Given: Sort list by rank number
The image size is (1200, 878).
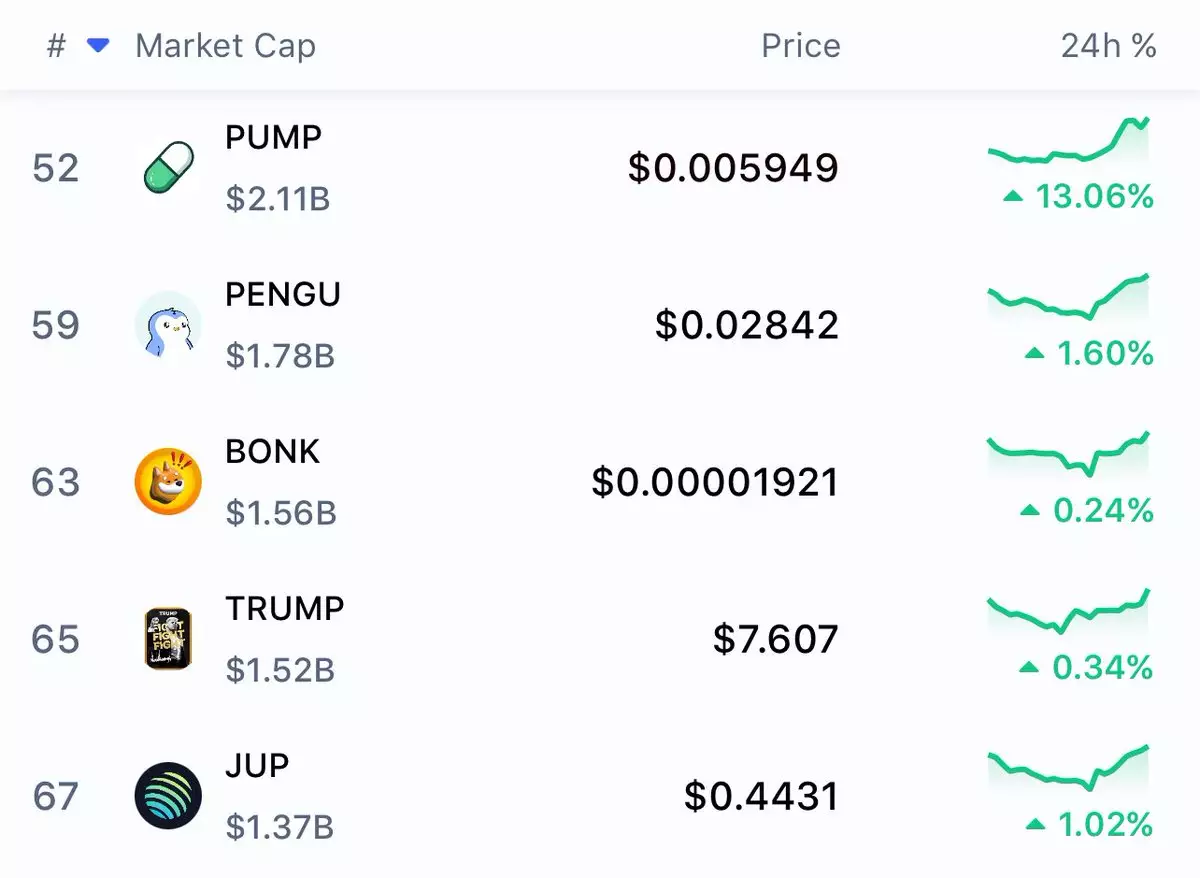Looking at the screenshot, I should click(57, 46).
